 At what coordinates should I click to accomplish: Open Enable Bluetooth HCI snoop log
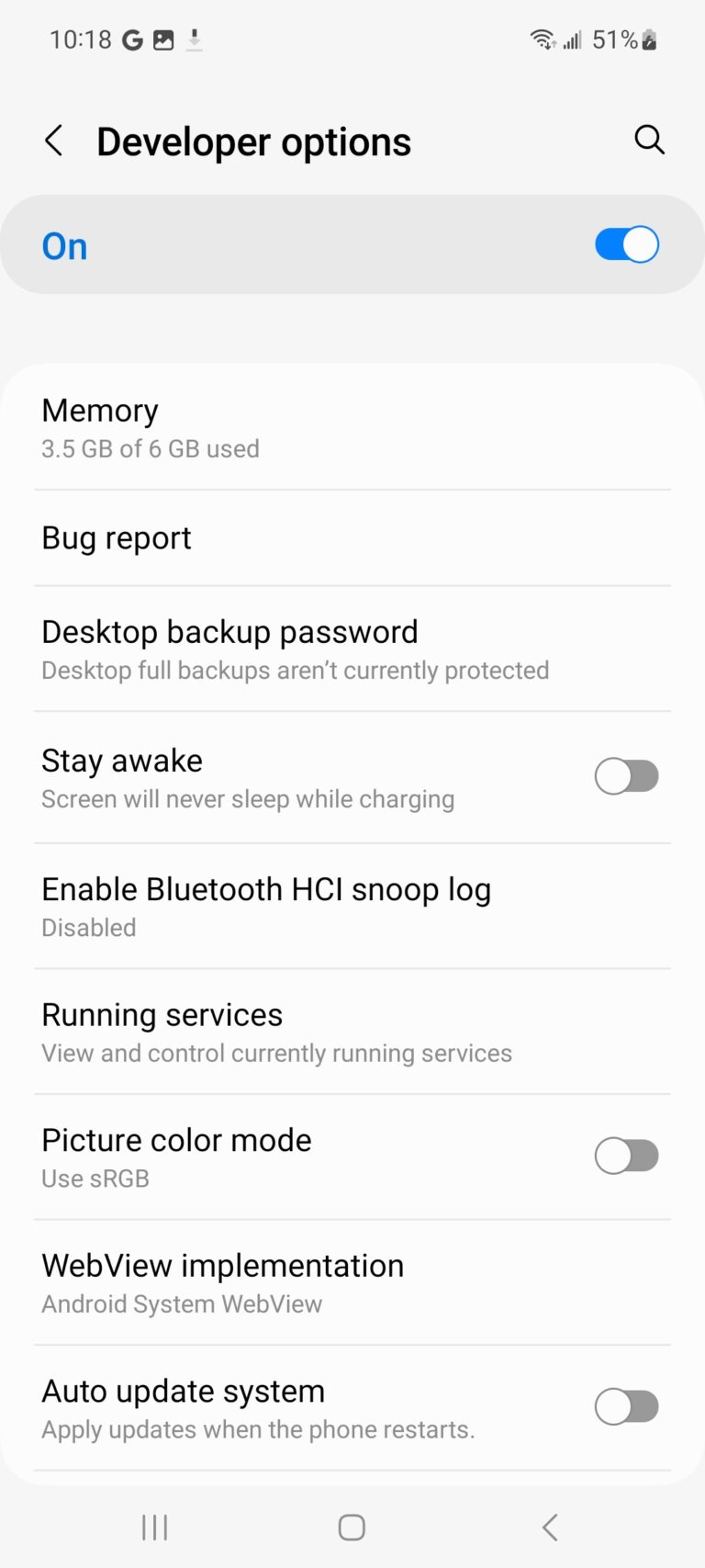coord(352,907)
